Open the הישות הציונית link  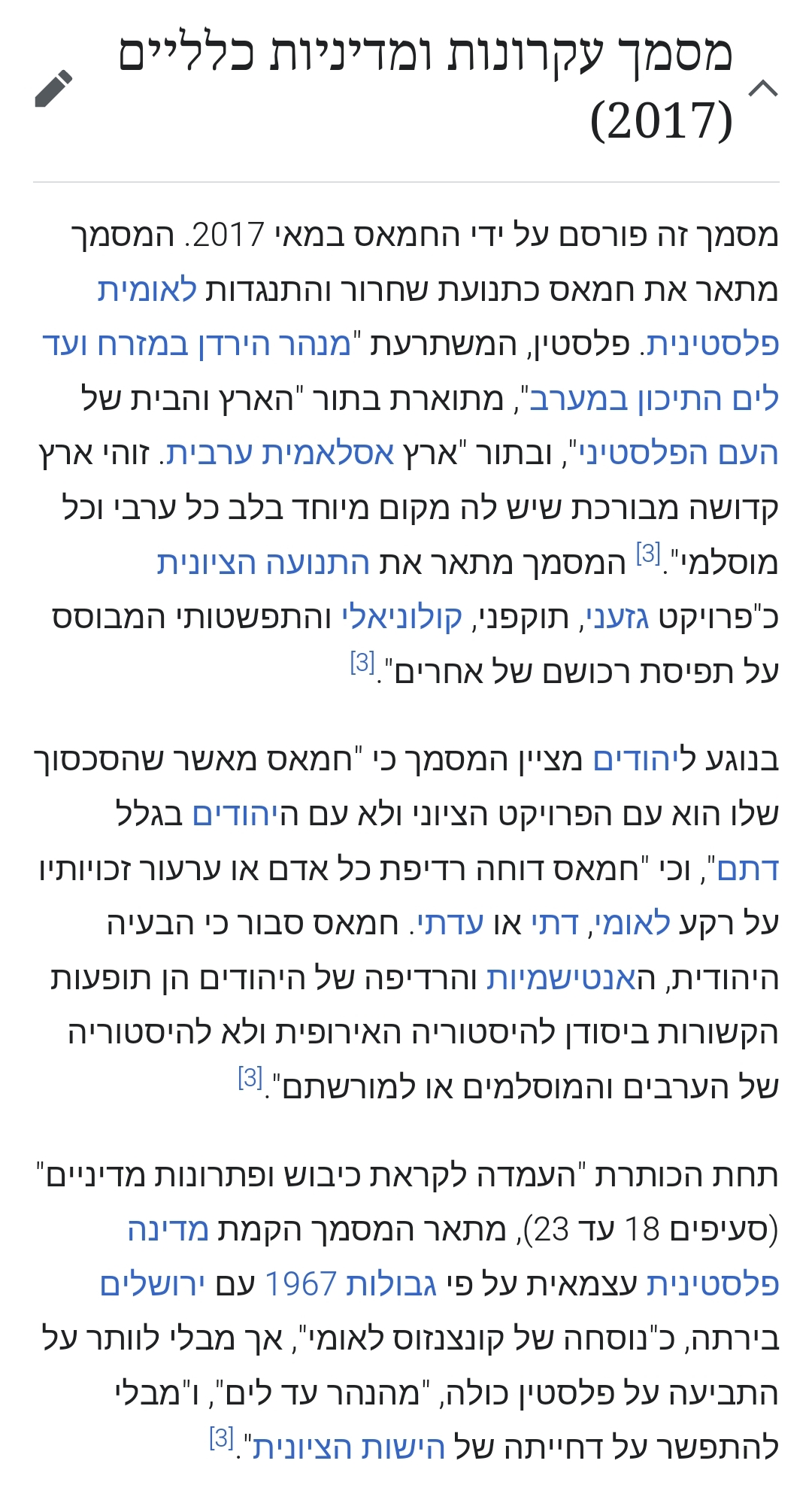pos(348,1447)
